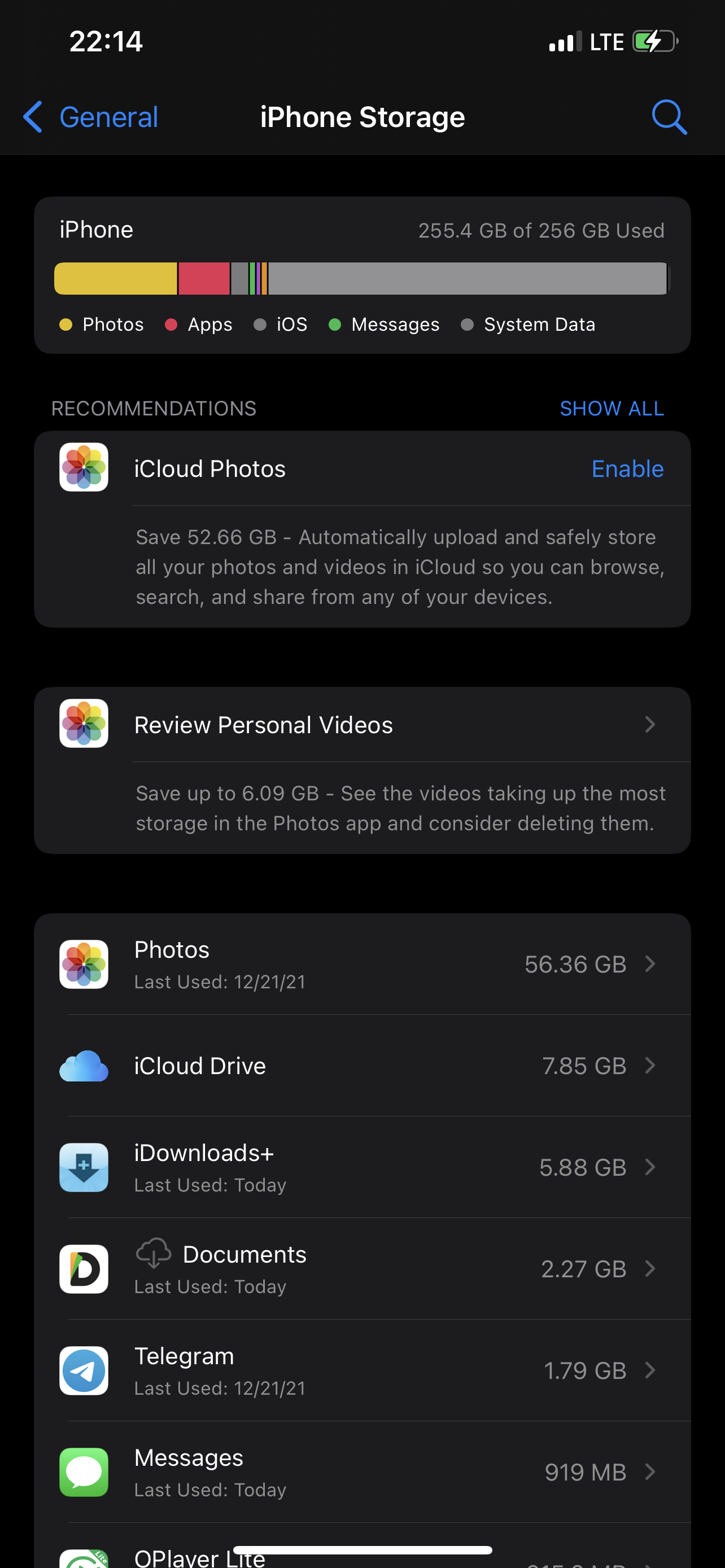The image size is (725, 1568).
Task: Open Telegram storage details
Action: [x=361, y=1371]
